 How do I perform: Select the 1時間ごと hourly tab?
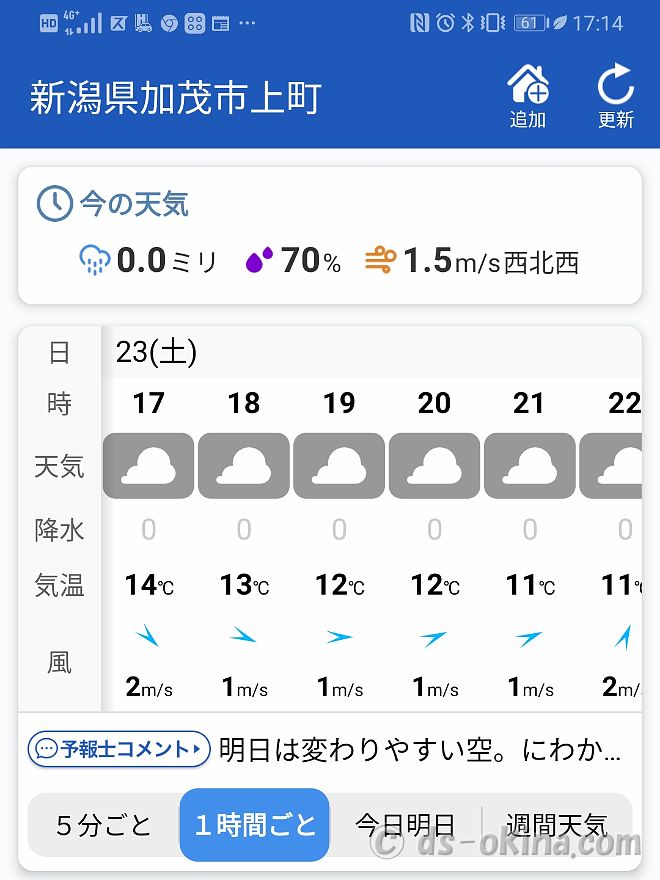pos(255,825)
